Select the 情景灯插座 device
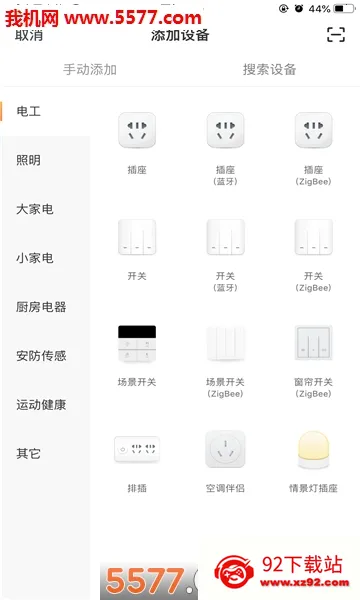360x600 pixels. tap(313, 462)
